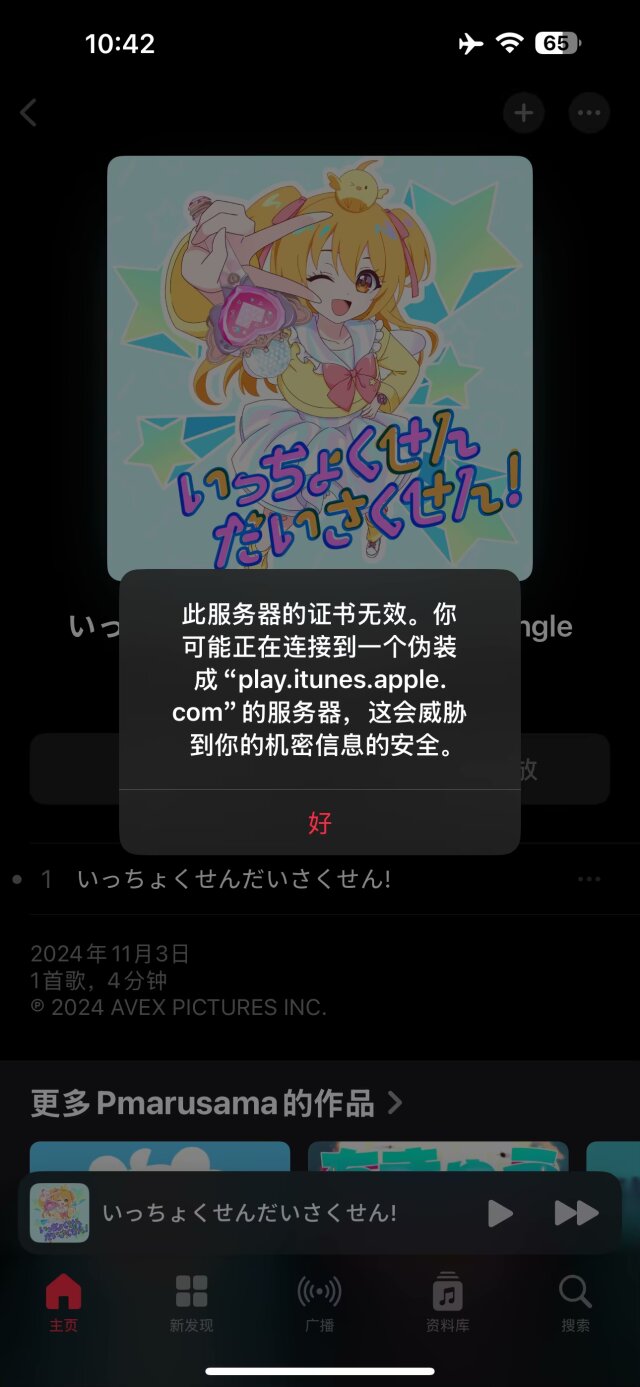Add the album with the plus icon
This screenshot has height=1387, width=640.
[x=523, y=113]
